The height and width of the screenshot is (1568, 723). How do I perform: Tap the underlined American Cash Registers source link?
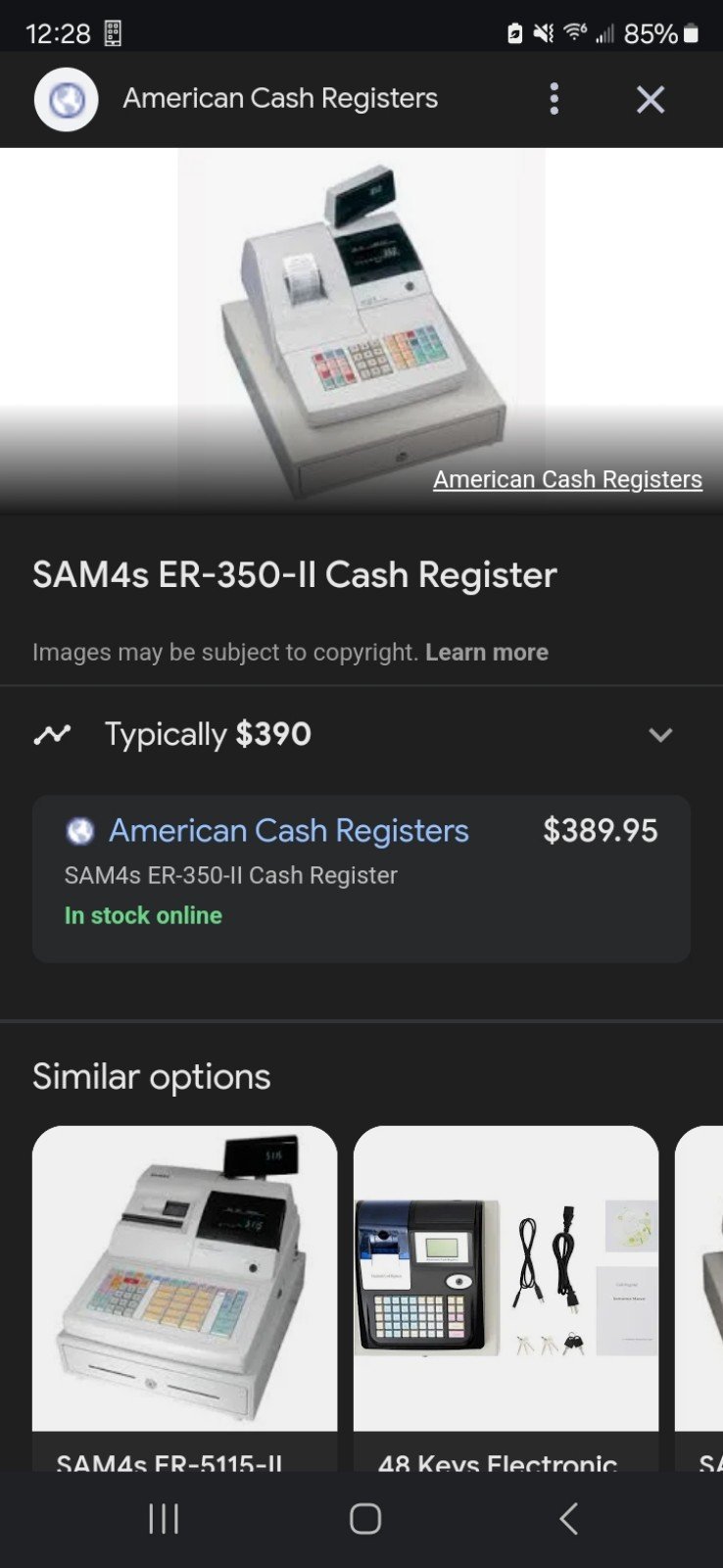pyautogui.click(x=567, y=479)
